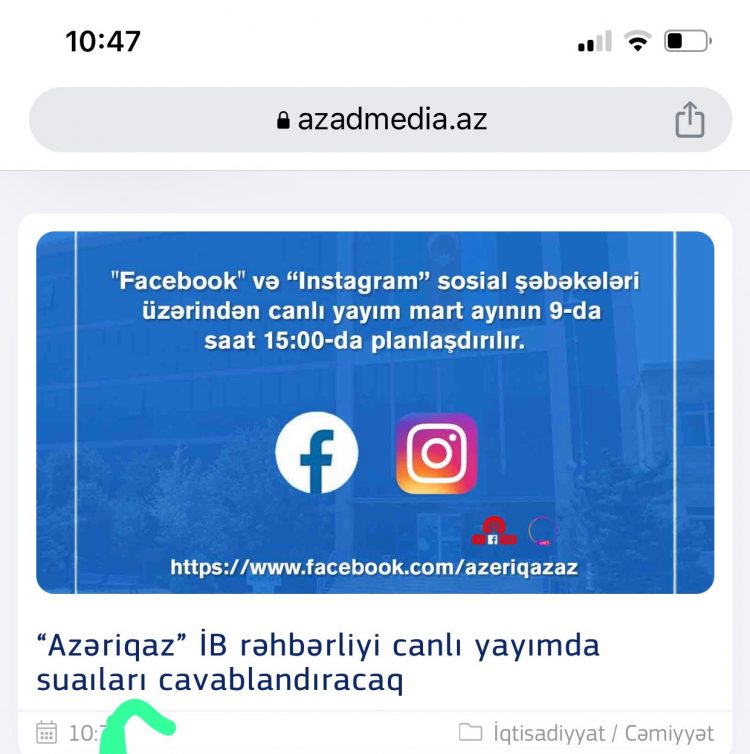Screen dimensions: 750x754
Task: Open the Azəriqaz live broadcast article image
Action: pyautogui.click(x=375, y=412)
